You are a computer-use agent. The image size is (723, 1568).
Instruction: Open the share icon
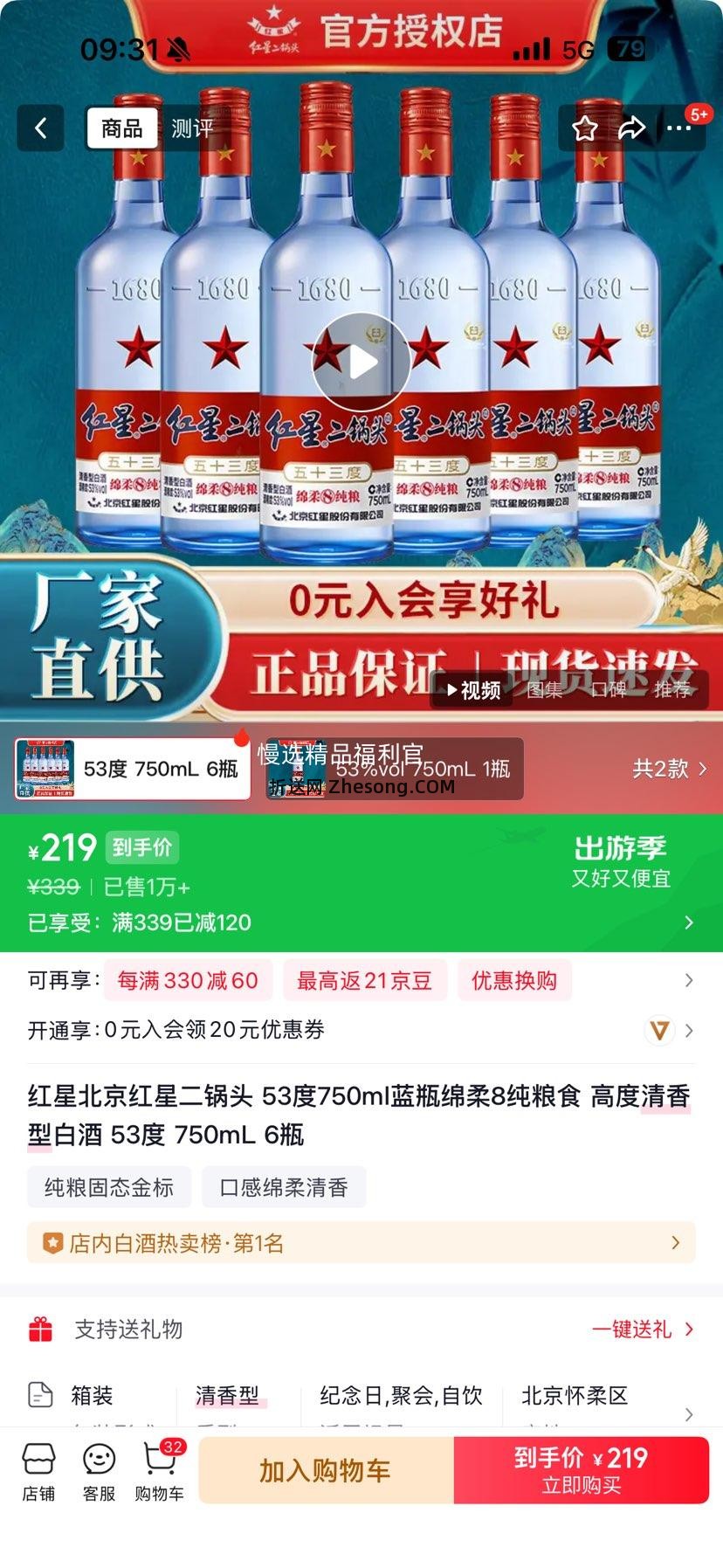(632, 127)
